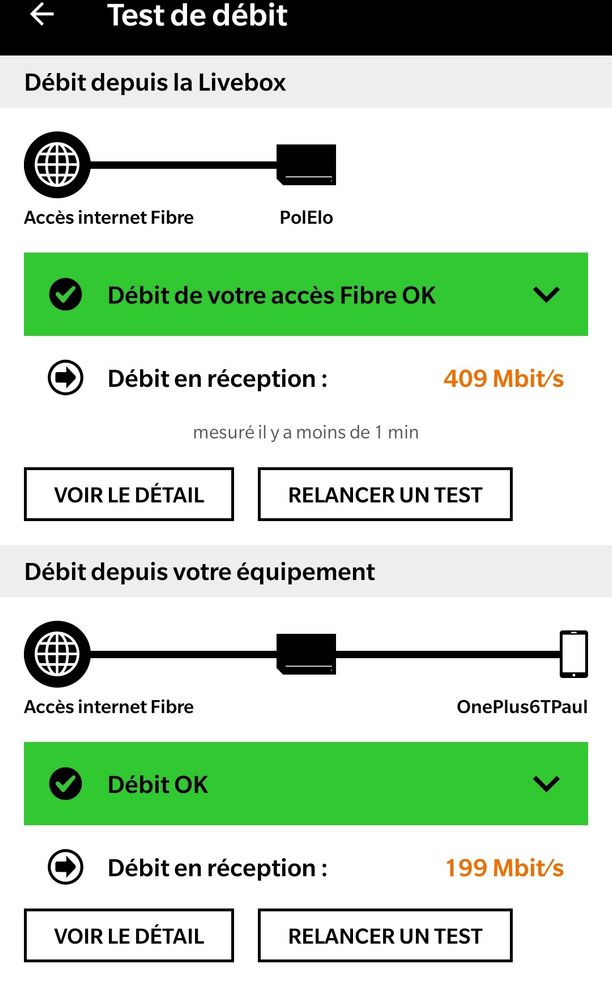View Livebox speed test details
612x998 pixels.
[x=129, y=494]
